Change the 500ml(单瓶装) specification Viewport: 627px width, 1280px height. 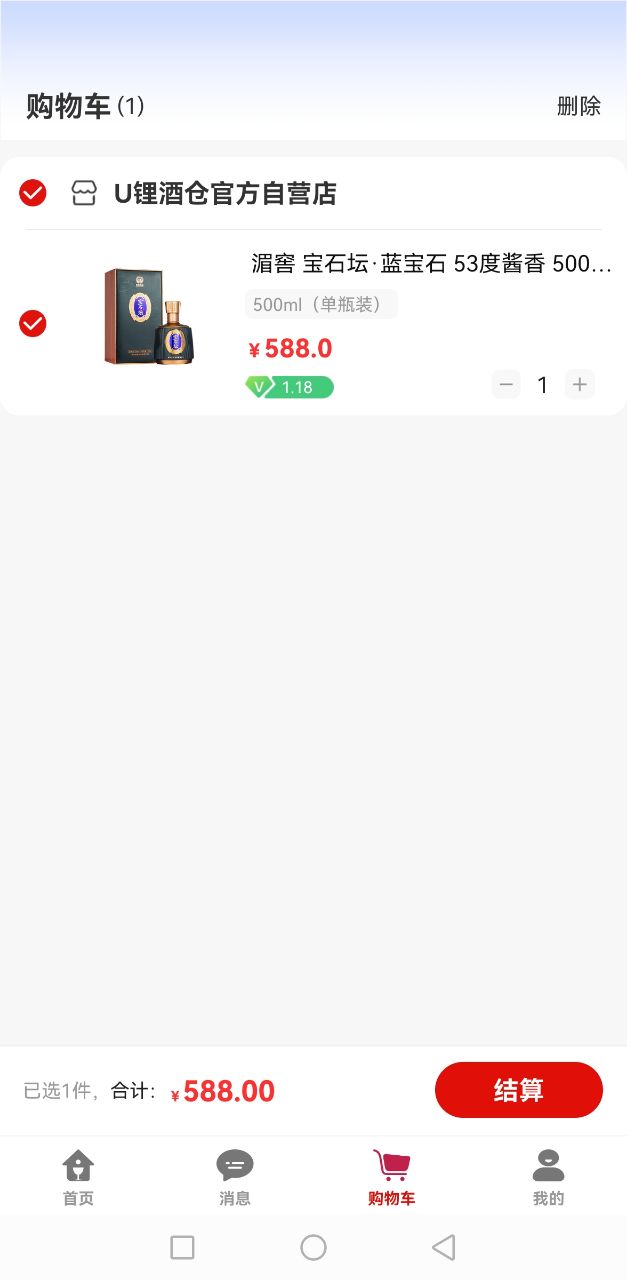[320, 304]
